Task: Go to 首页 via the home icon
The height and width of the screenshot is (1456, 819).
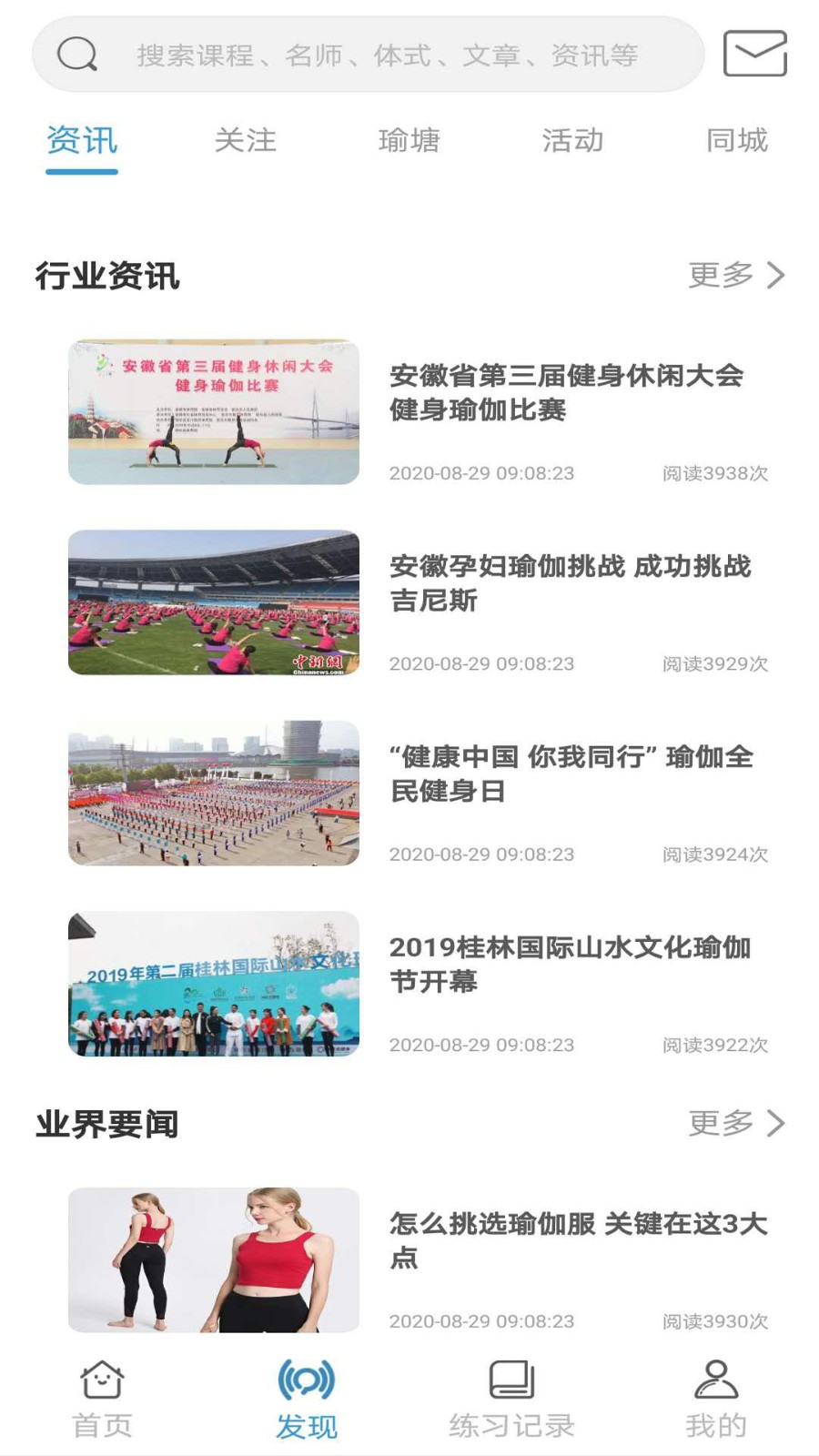Action: [x=102, y=1380]
